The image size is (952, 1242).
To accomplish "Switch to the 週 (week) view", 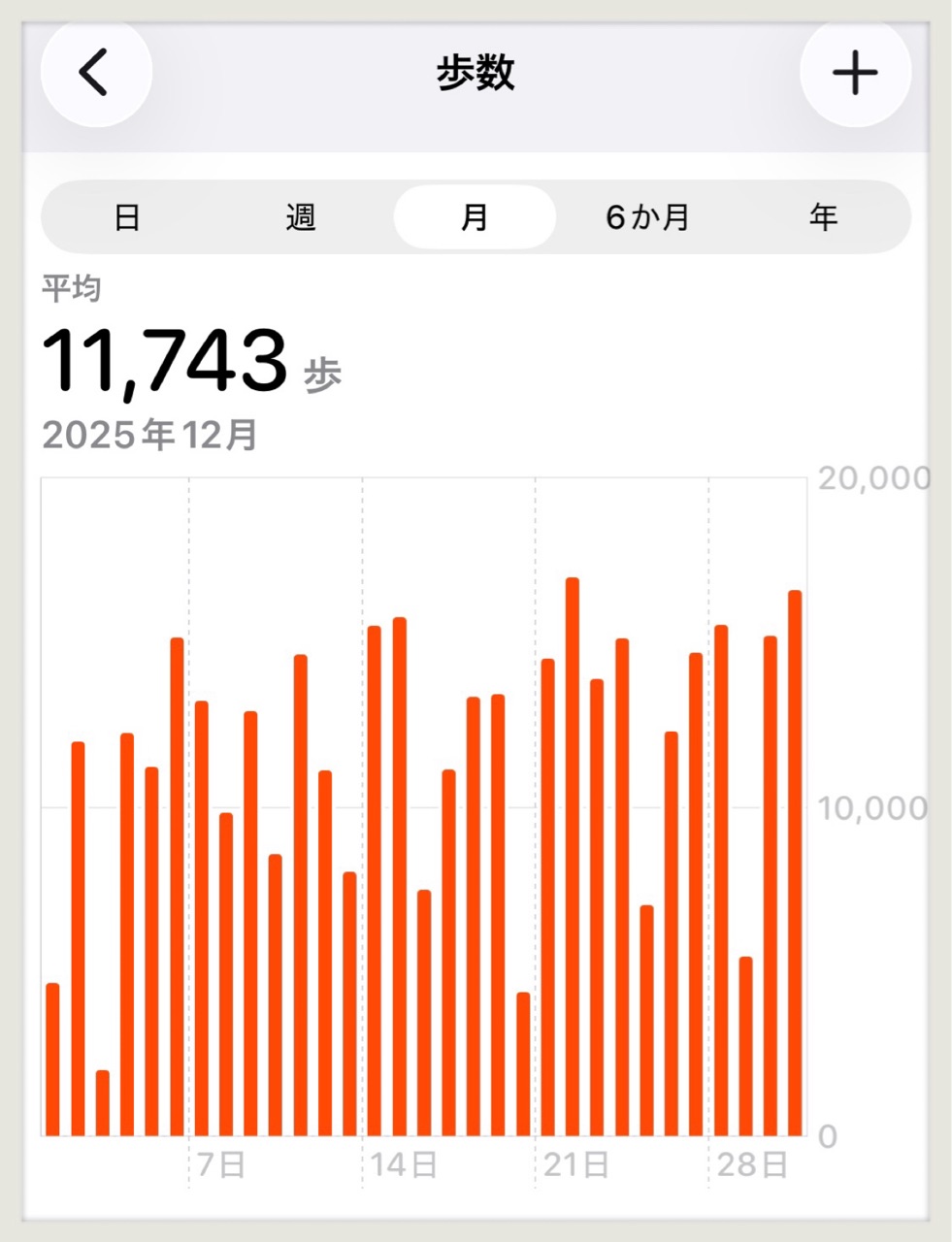I will point(301,217).
